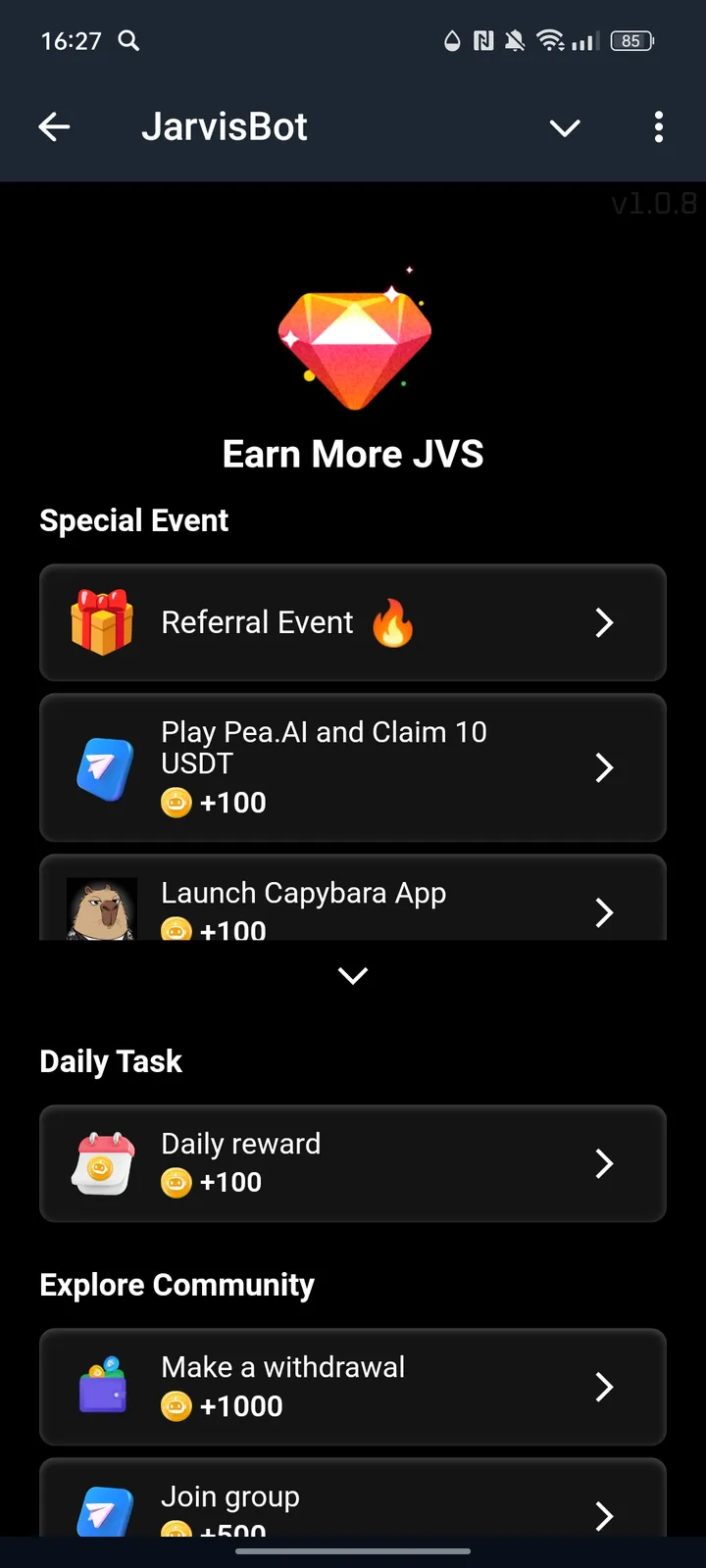Open the Referral Event gift icon

[103, 622]
